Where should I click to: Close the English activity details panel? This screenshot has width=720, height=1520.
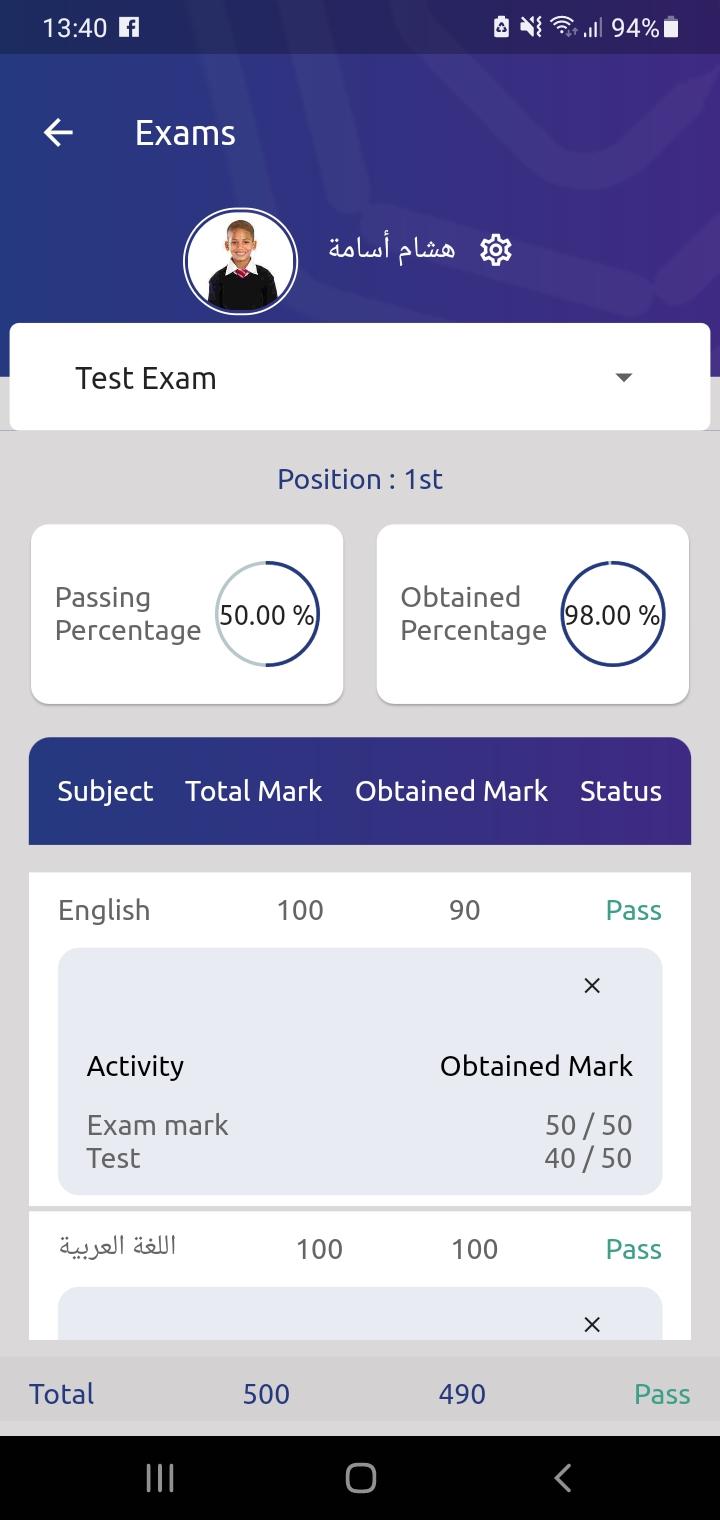click(x=592, y=986)
